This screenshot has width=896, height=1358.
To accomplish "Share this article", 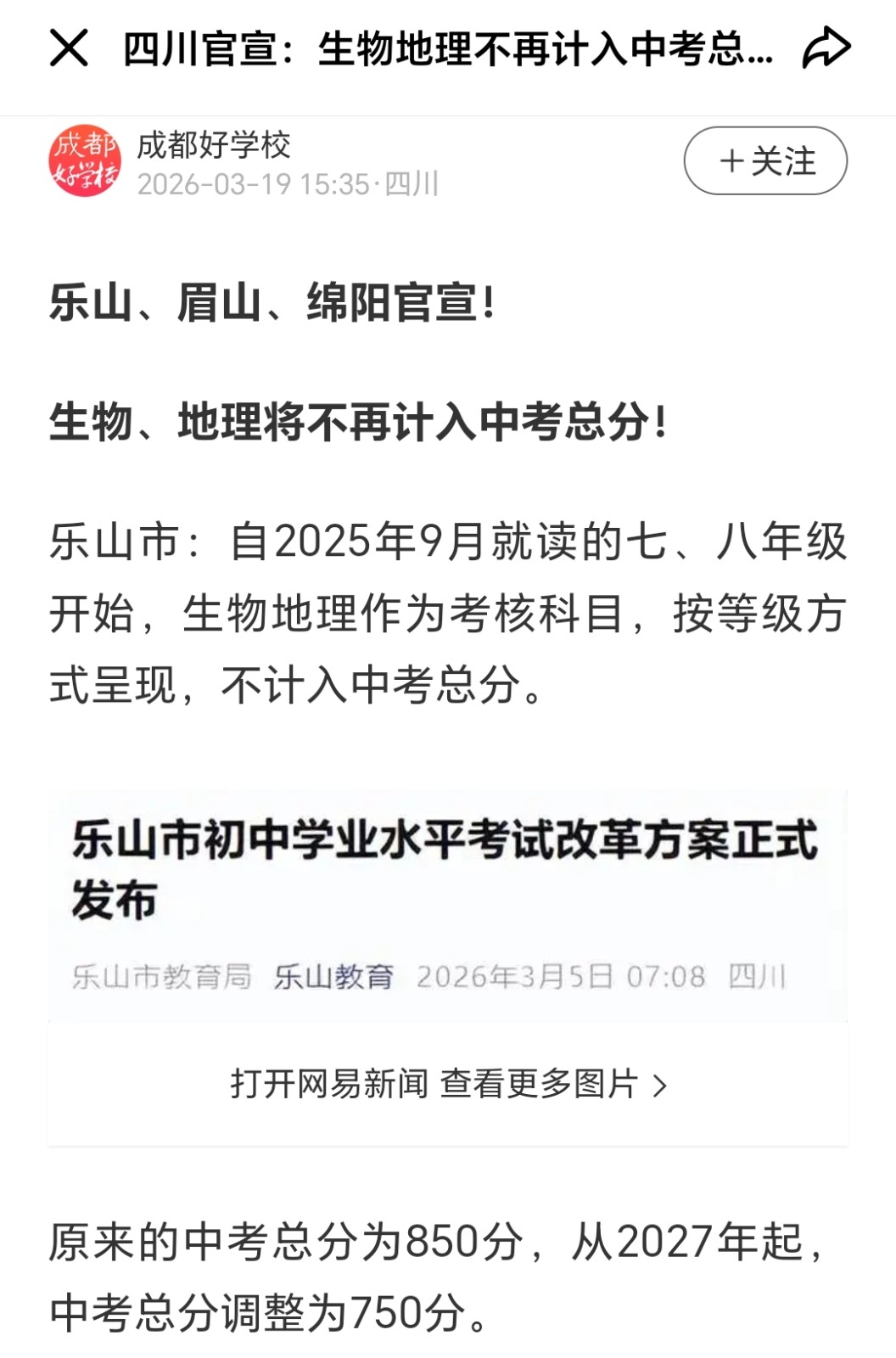I will click(826, 48).
